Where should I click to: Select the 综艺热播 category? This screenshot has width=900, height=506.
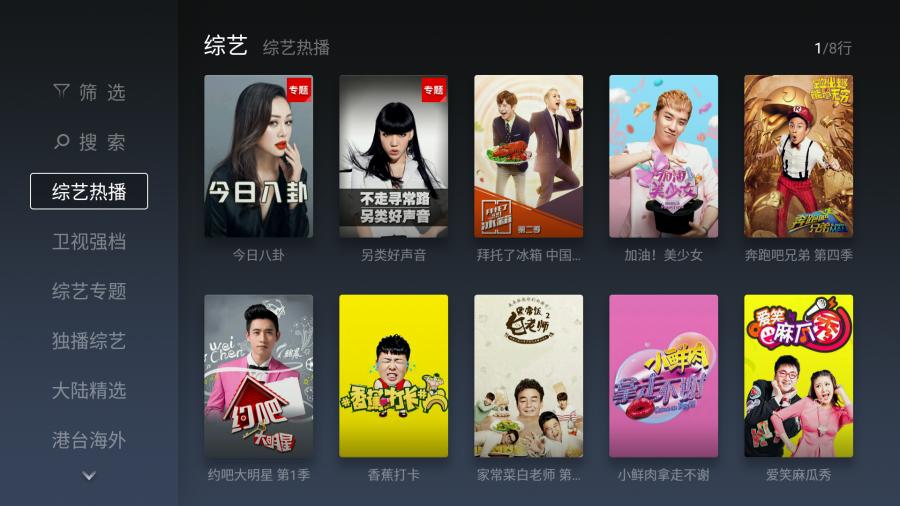(89, 192)
